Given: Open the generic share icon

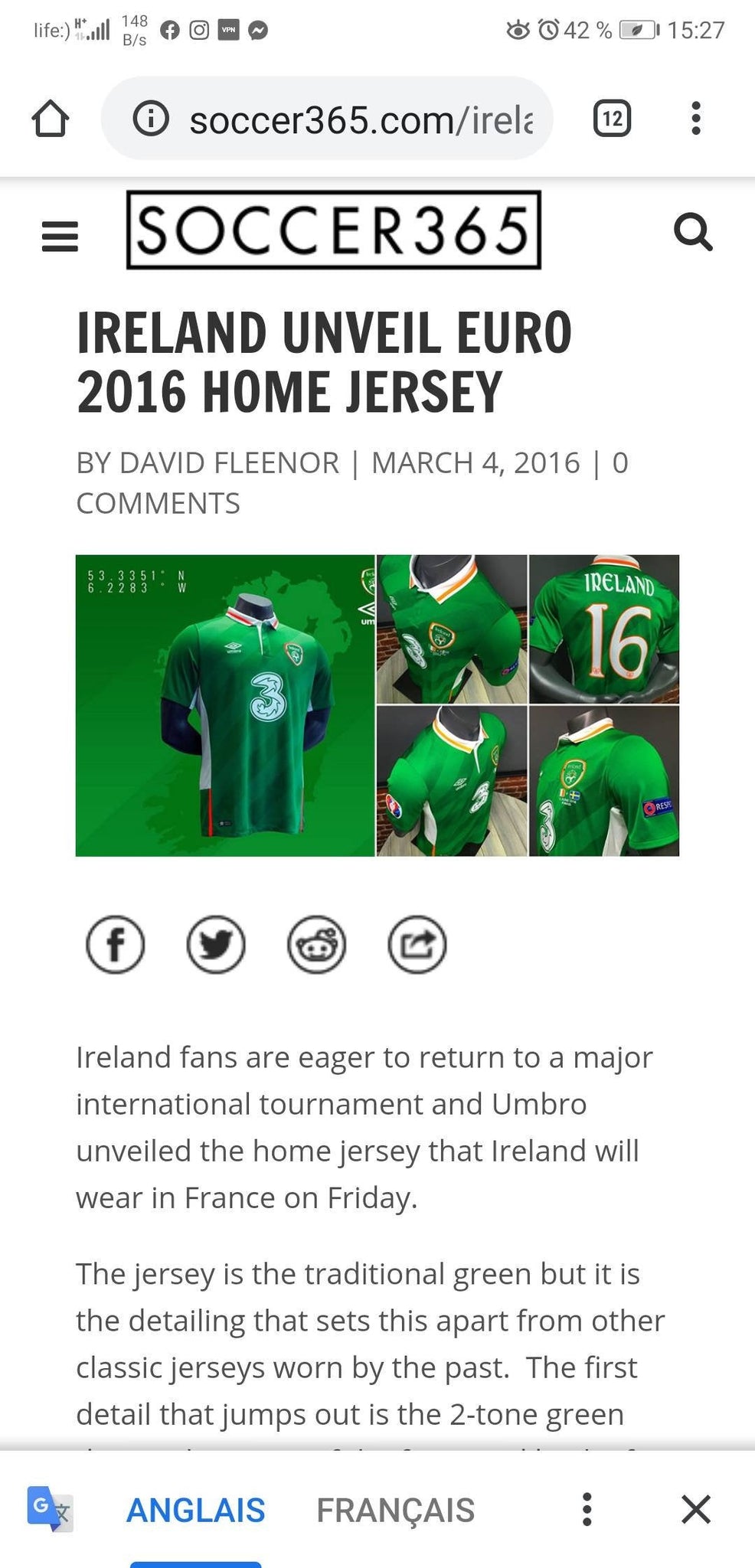Looking at the screenshot, I should click(417, 944).
